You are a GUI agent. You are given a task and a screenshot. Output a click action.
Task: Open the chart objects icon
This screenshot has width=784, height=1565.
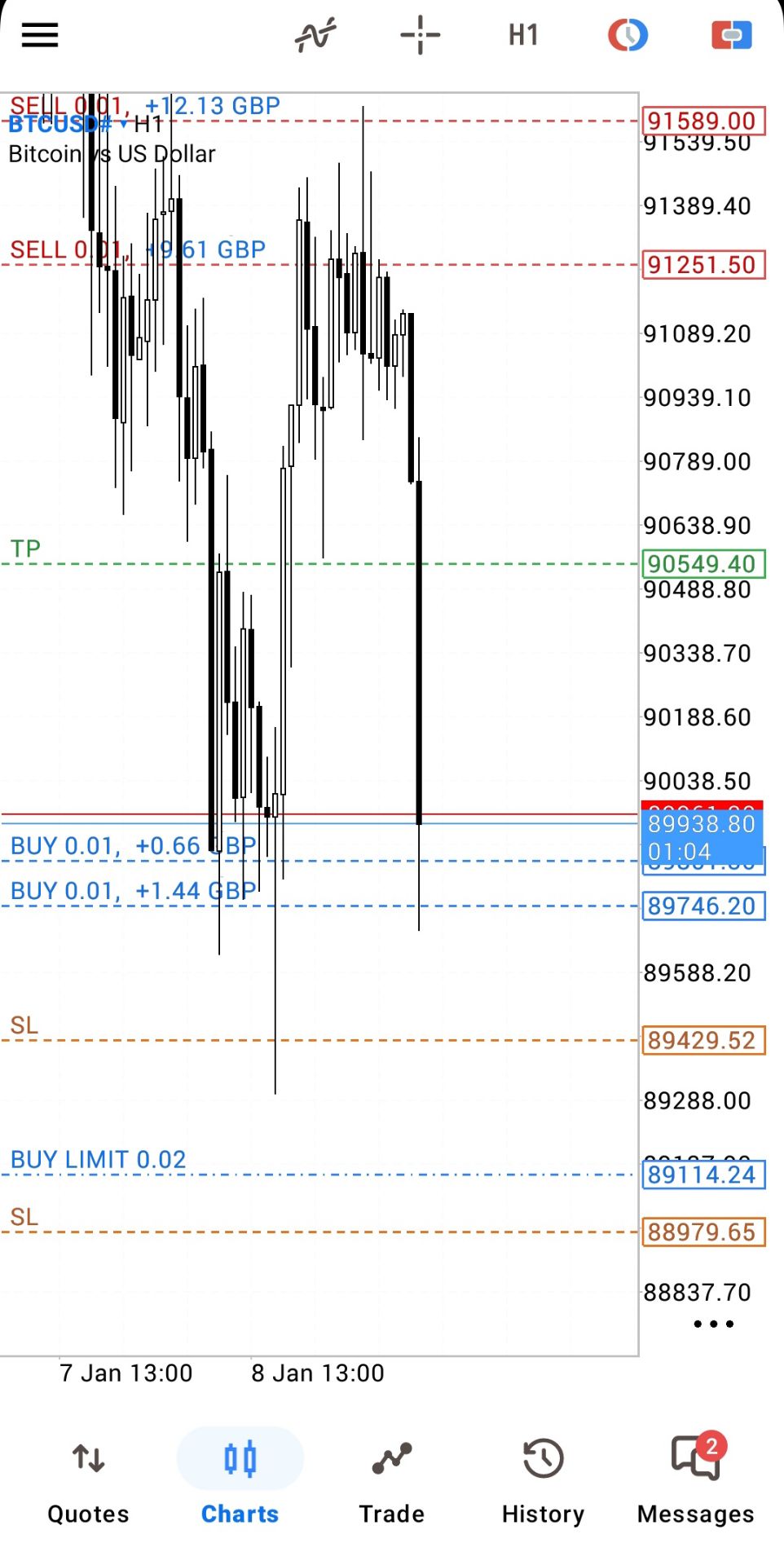coord(628,35)
